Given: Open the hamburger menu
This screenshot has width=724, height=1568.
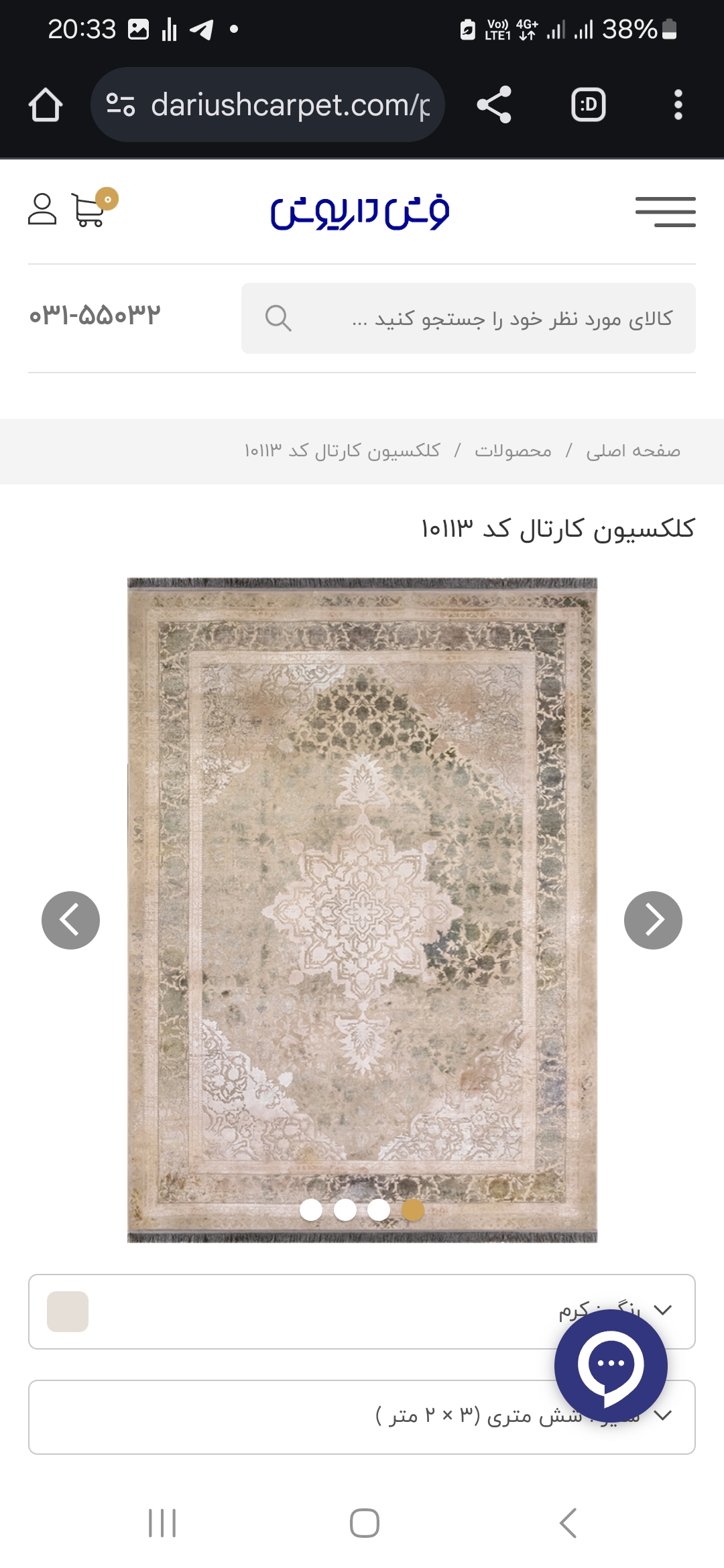Looking at the screenshot, I should 665,212.
